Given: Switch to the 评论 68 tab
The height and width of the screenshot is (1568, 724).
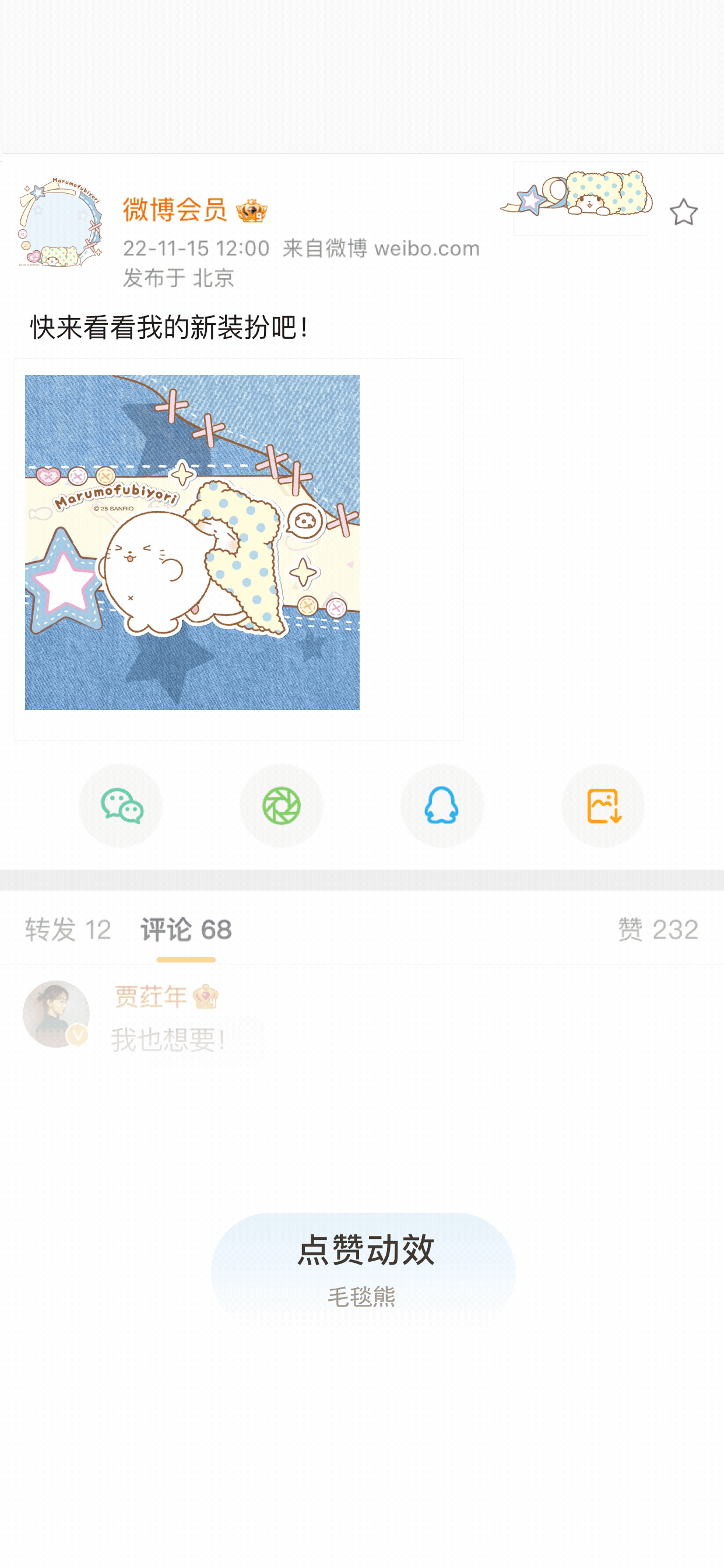Looking at the screenshot, I should pyautogui.click(x=184, y=929).
